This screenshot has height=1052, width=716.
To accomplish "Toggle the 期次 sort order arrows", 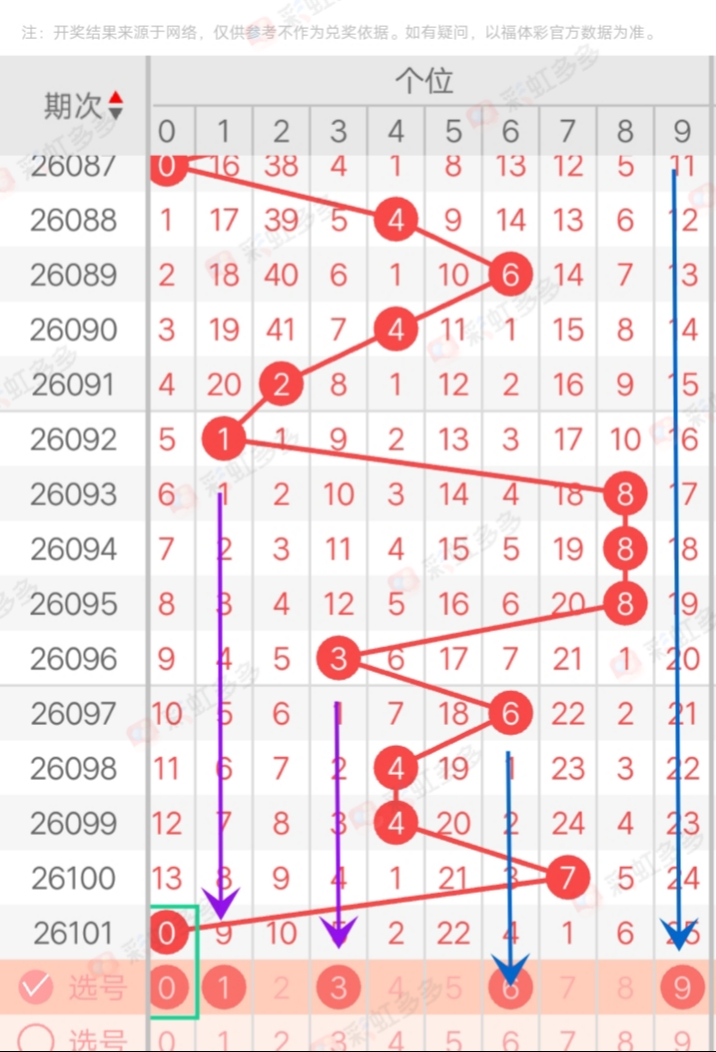I will 116,105.
